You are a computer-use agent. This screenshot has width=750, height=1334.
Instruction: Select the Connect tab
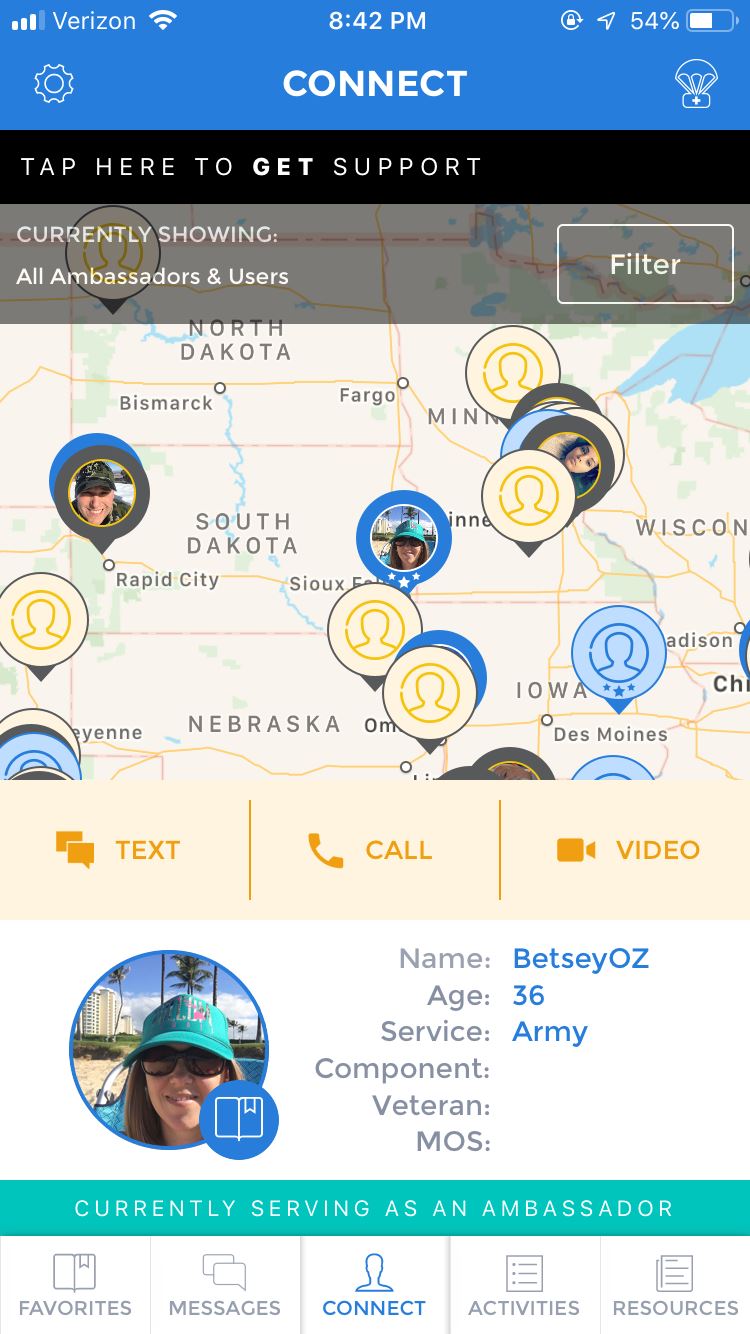point(375,1285)
